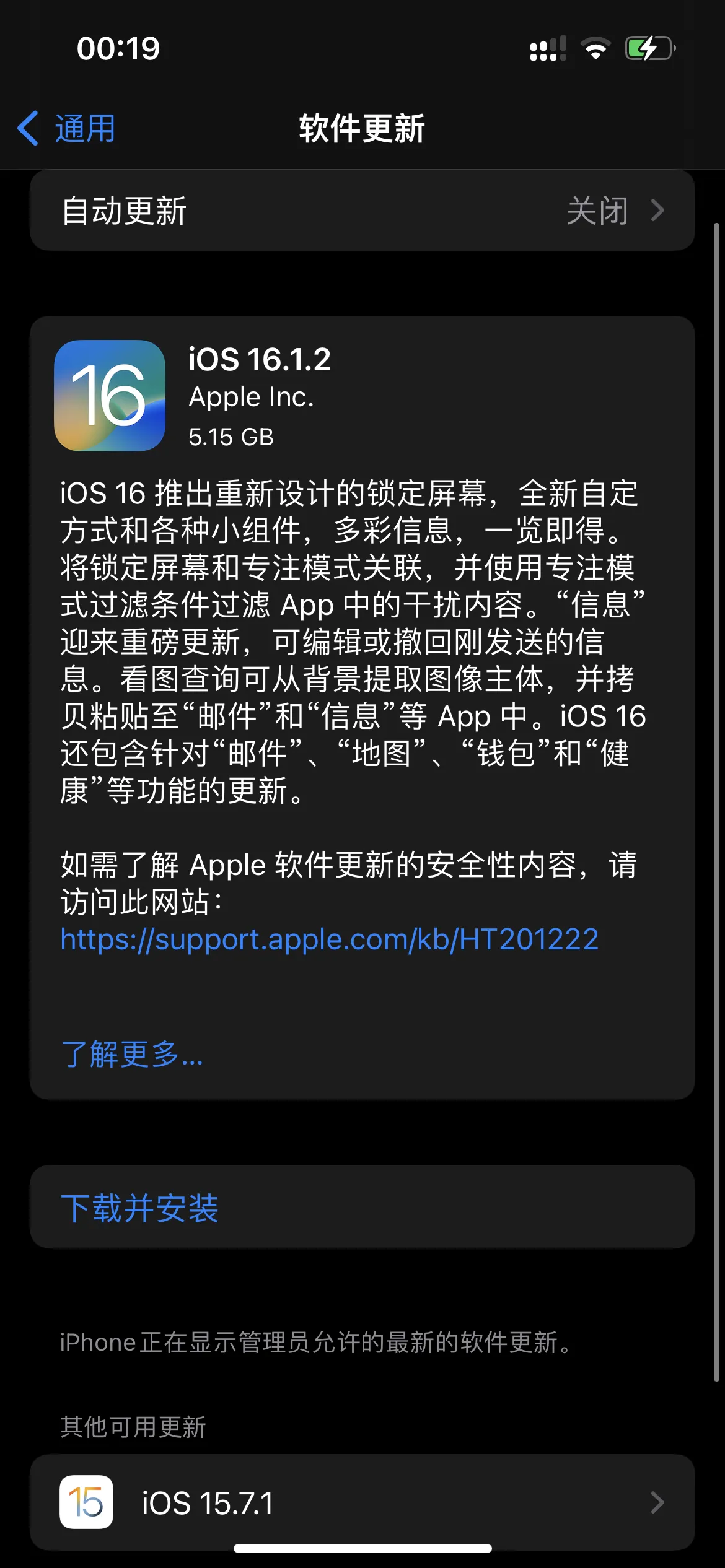Tap 关闭 next to 自动更新
Viewport: 725px width, 1568px height.
[597, 210]
